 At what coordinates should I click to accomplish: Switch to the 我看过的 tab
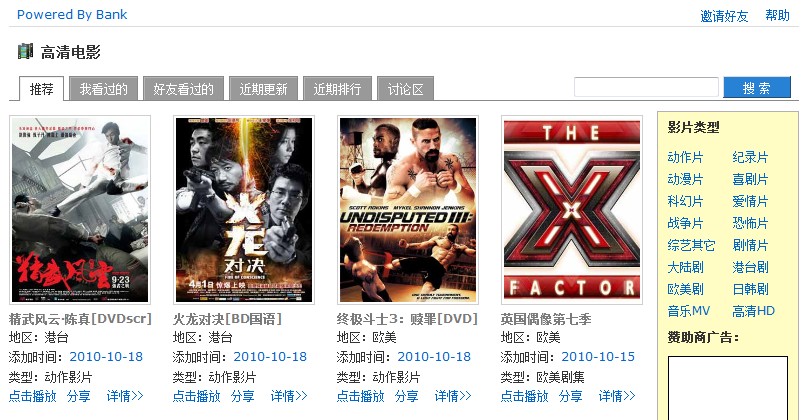(104, 89)
